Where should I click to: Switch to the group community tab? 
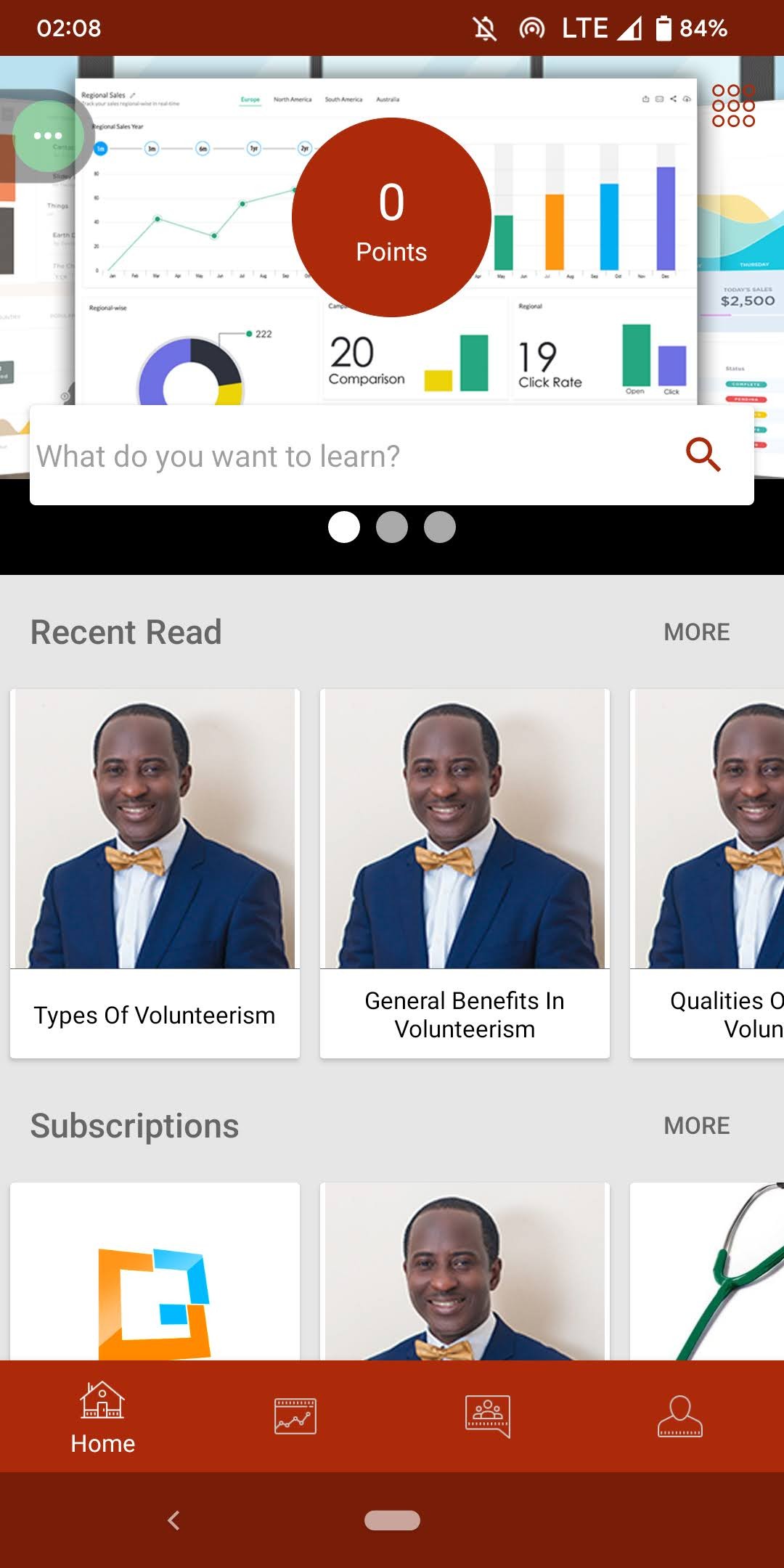pos(488,1416)
